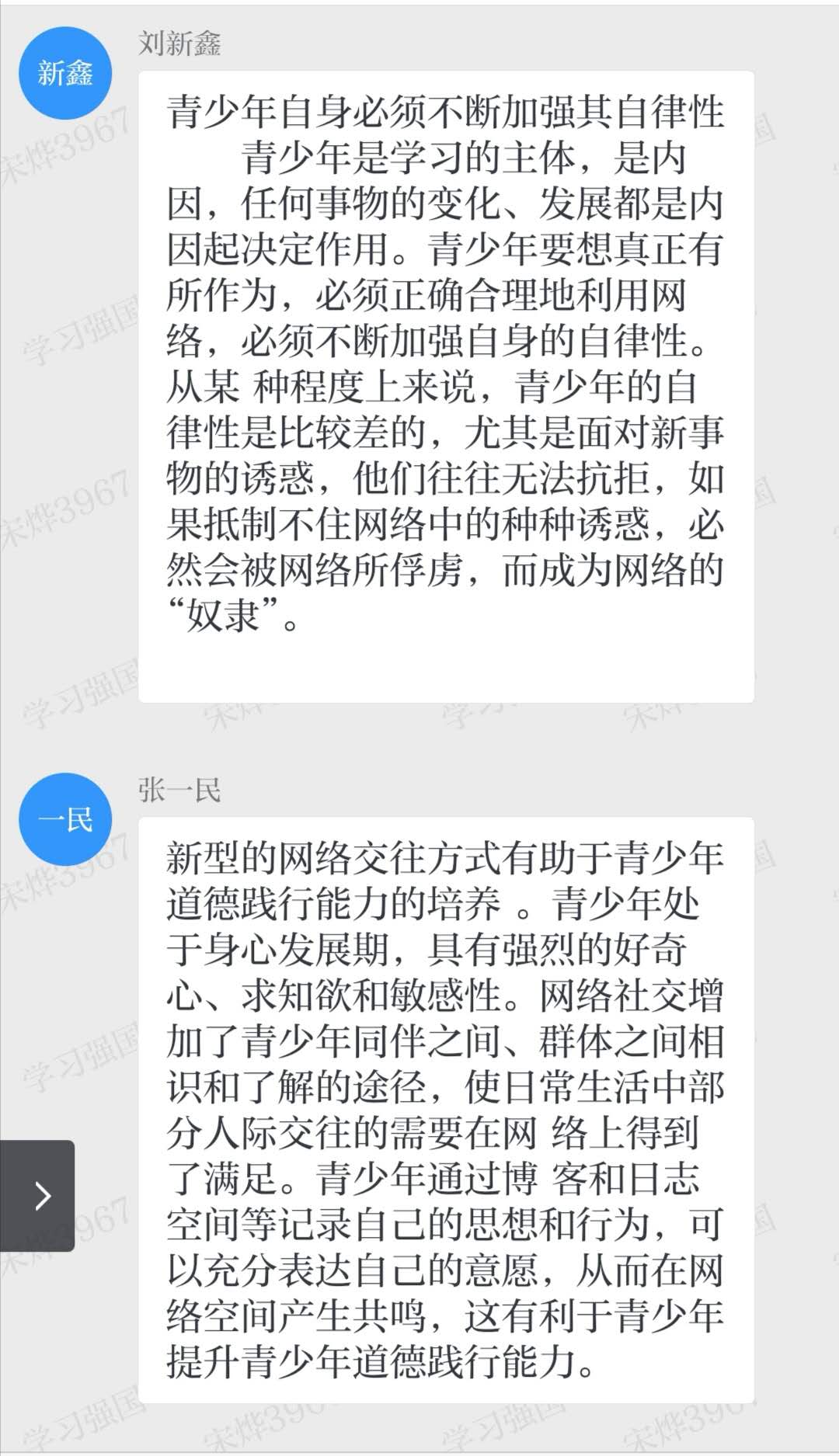Open 张一民's profile avatar
The width and height of the screenshot is (839, 1456).
coord(65,819)
